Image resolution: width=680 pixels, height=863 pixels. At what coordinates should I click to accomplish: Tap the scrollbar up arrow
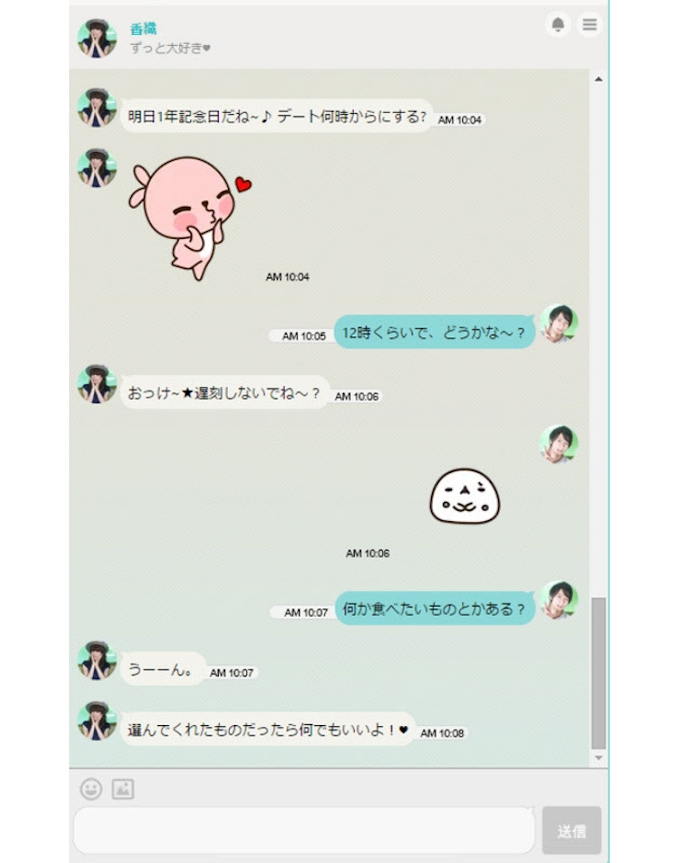(599, 79)
